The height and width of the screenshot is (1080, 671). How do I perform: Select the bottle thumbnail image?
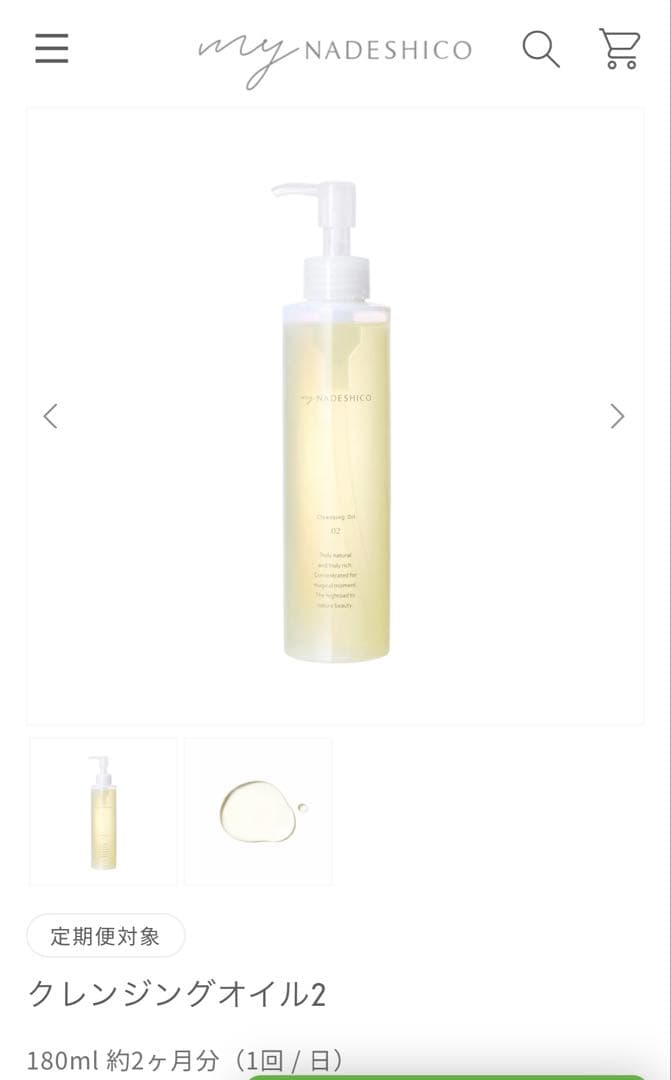coord(103,811)
